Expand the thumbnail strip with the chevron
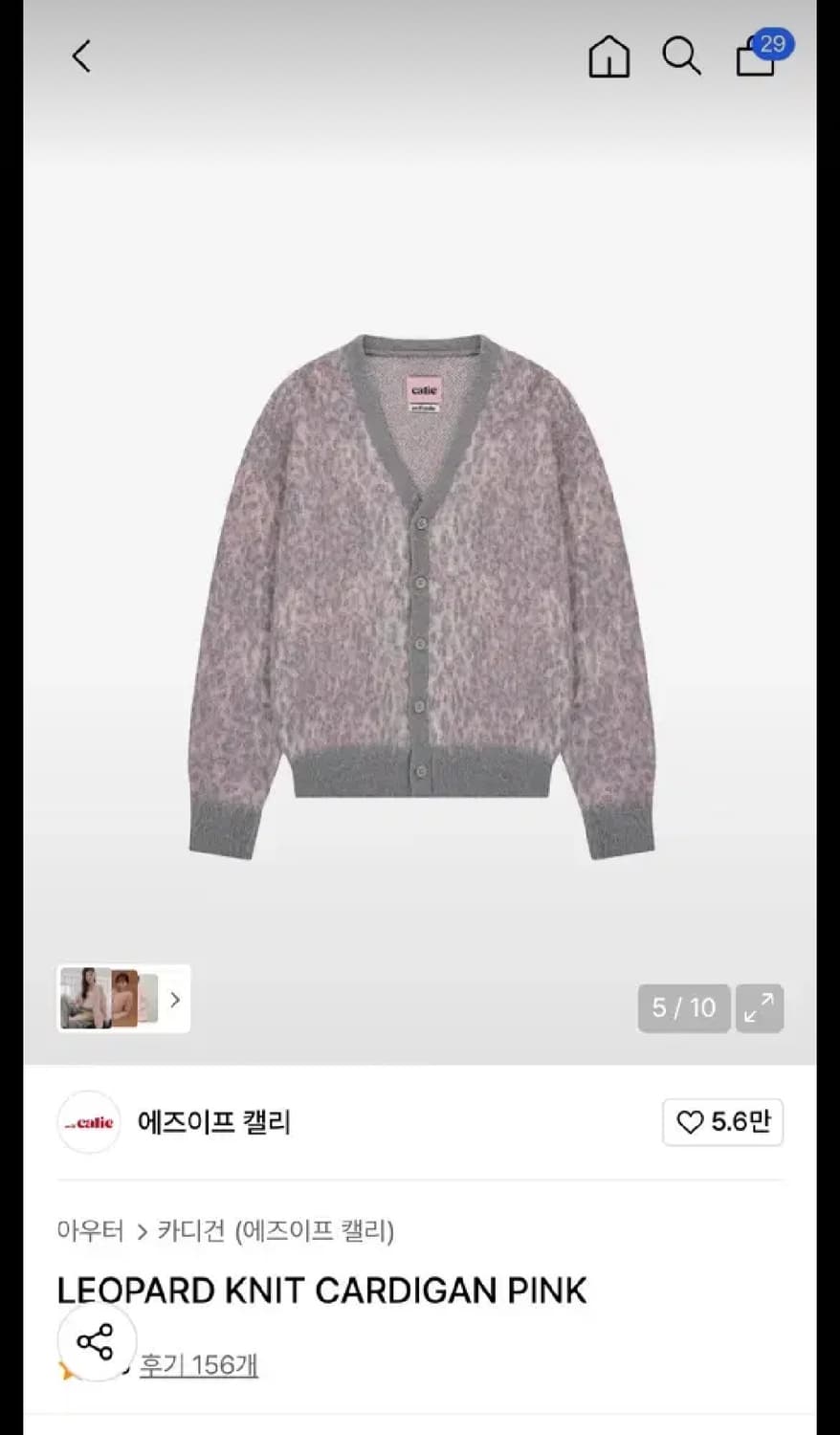 coord(174,999)
